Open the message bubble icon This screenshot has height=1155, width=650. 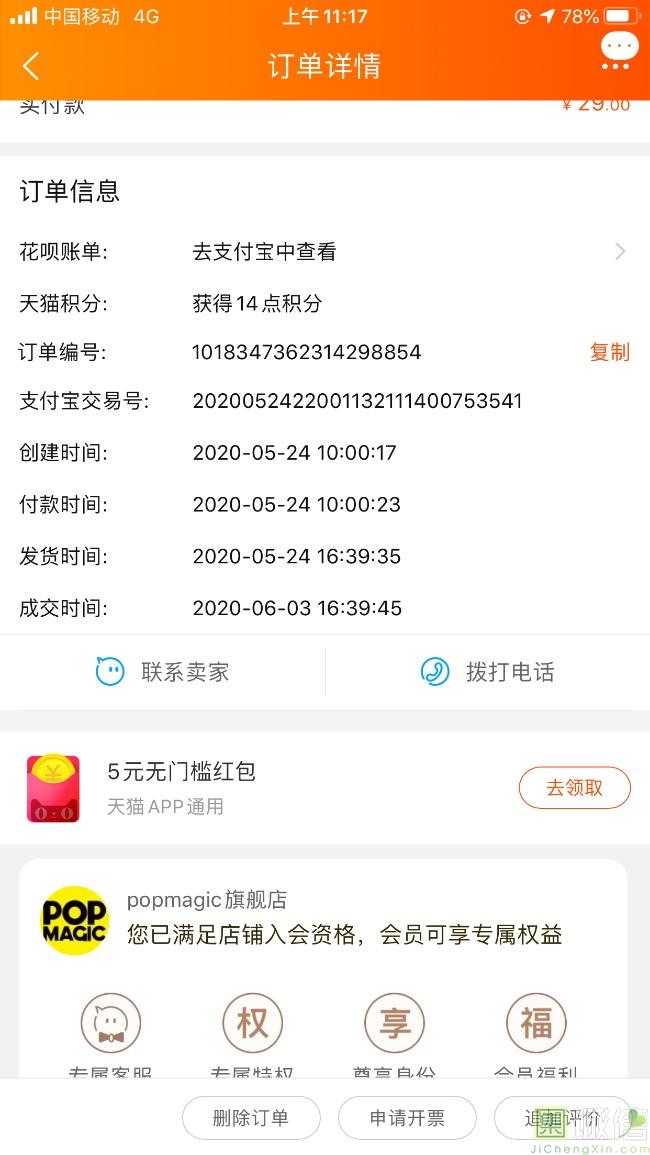coord(619,48)
